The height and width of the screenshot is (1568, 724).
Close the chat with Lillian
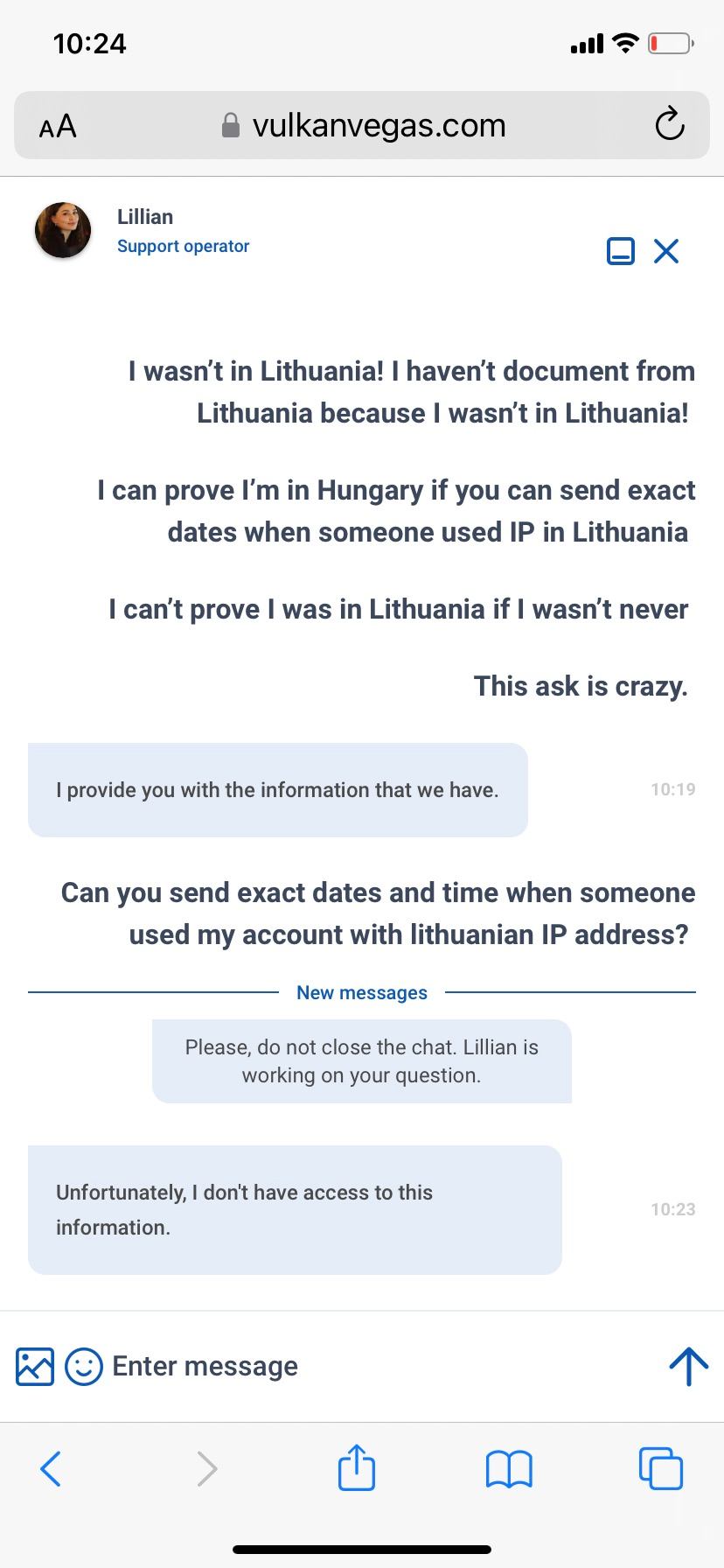coord(666,251)
